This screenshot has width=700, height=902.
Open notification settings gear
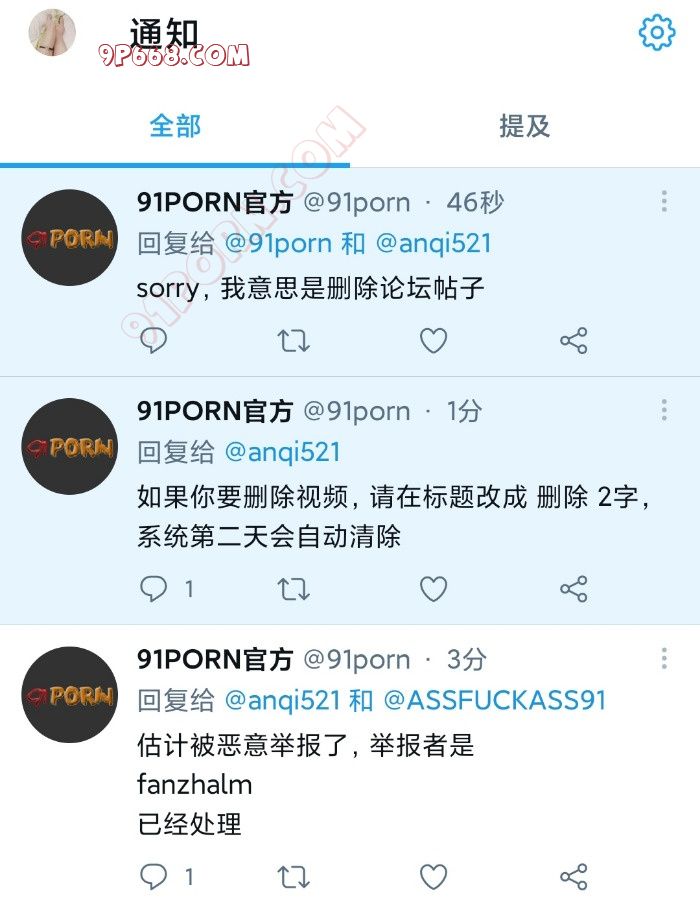point(656,33)
